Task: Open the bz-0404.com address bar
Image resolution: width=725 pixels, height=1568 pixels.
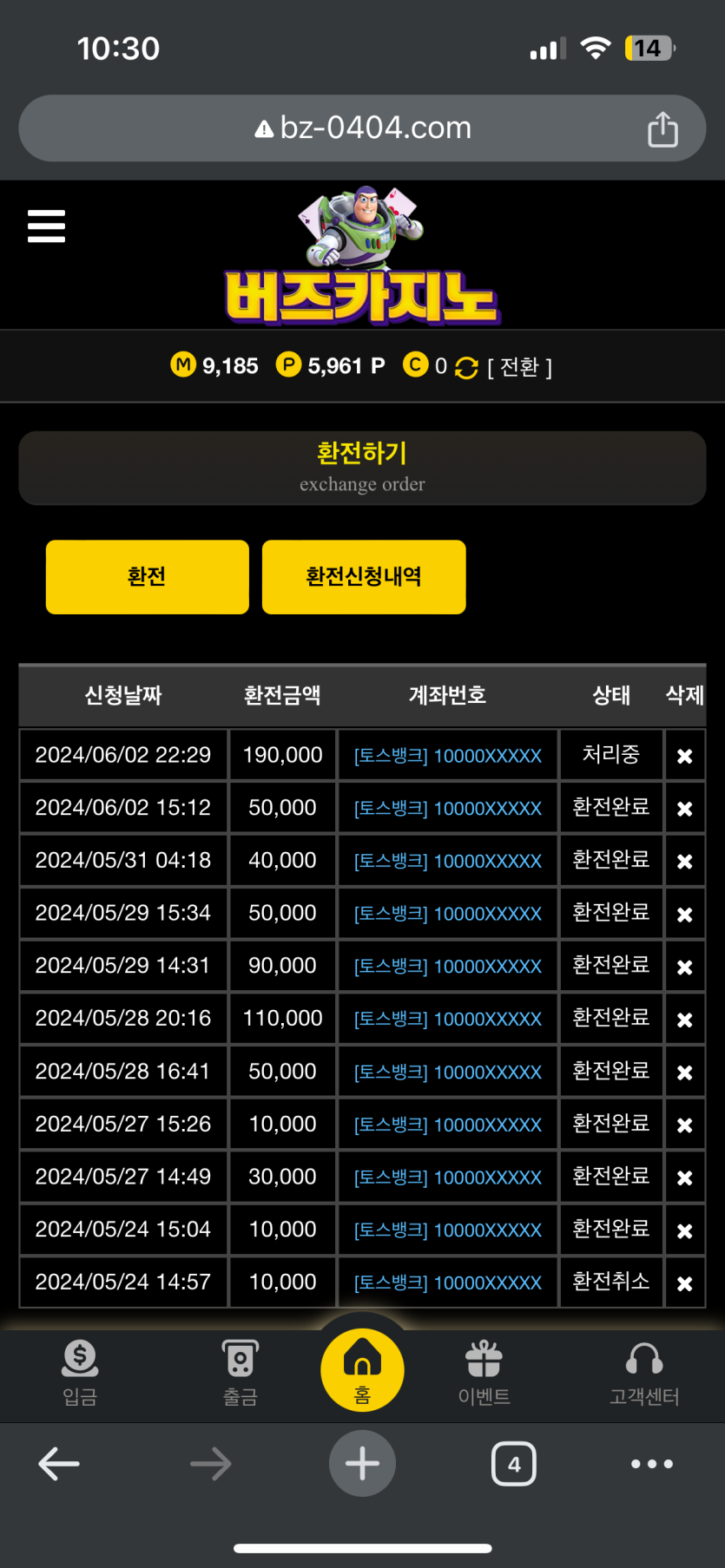Action: point(362,128)
